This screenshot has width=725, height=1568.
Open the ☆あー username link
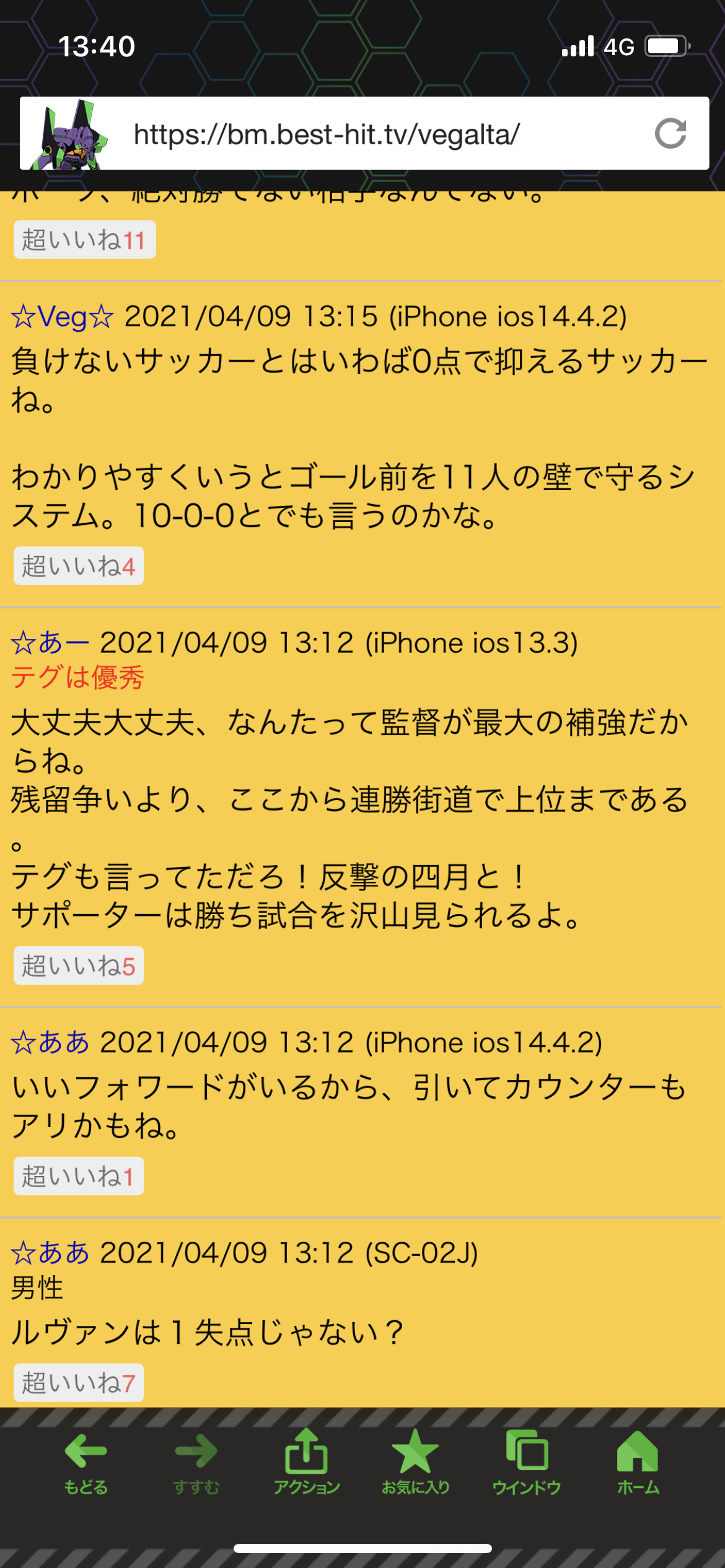coord(50,643)
